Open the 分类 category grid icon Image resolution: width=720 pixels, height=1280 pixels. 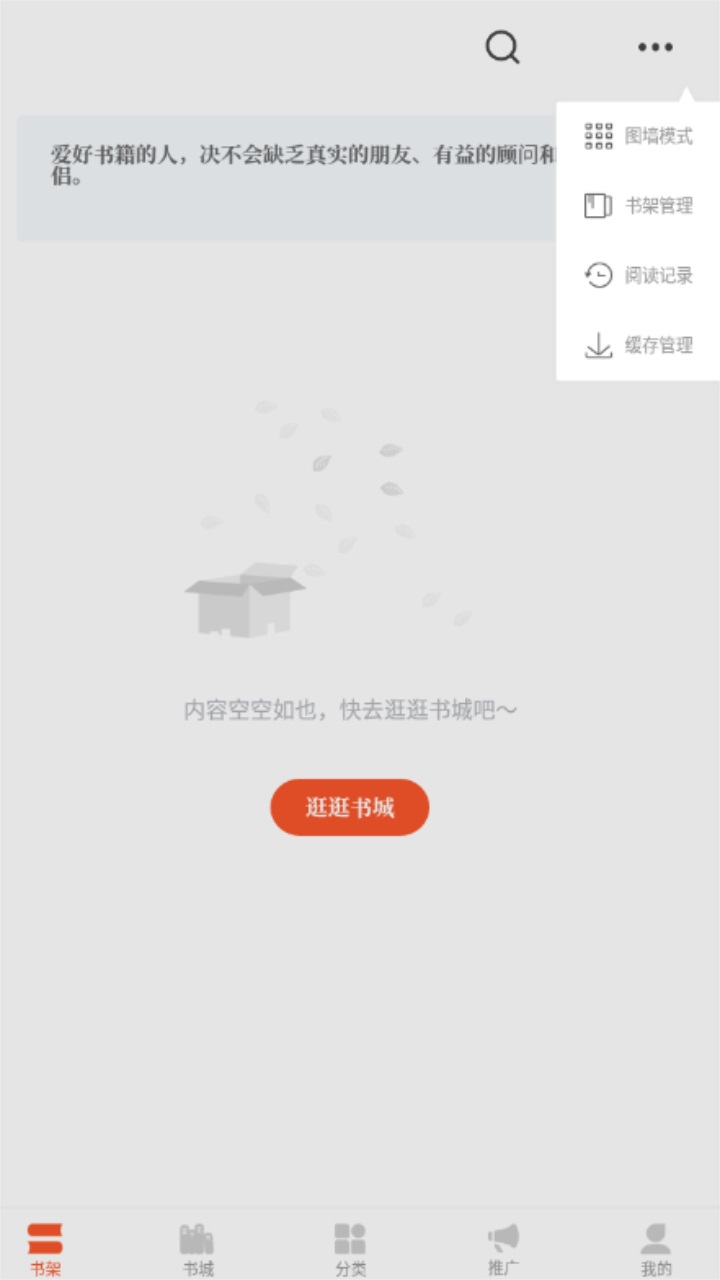(348, 1235)
